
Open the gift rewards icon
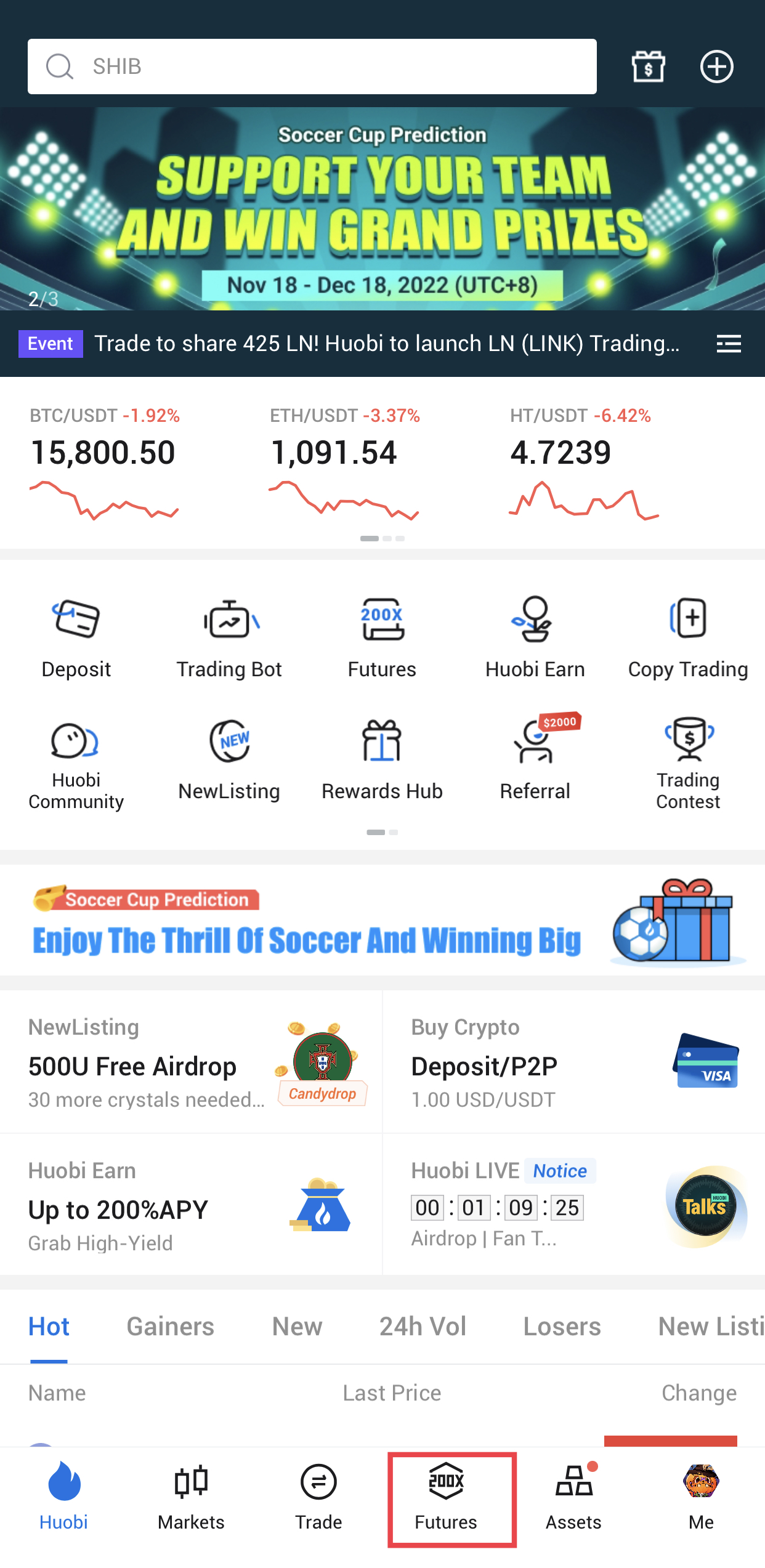(x=648, y=67)
